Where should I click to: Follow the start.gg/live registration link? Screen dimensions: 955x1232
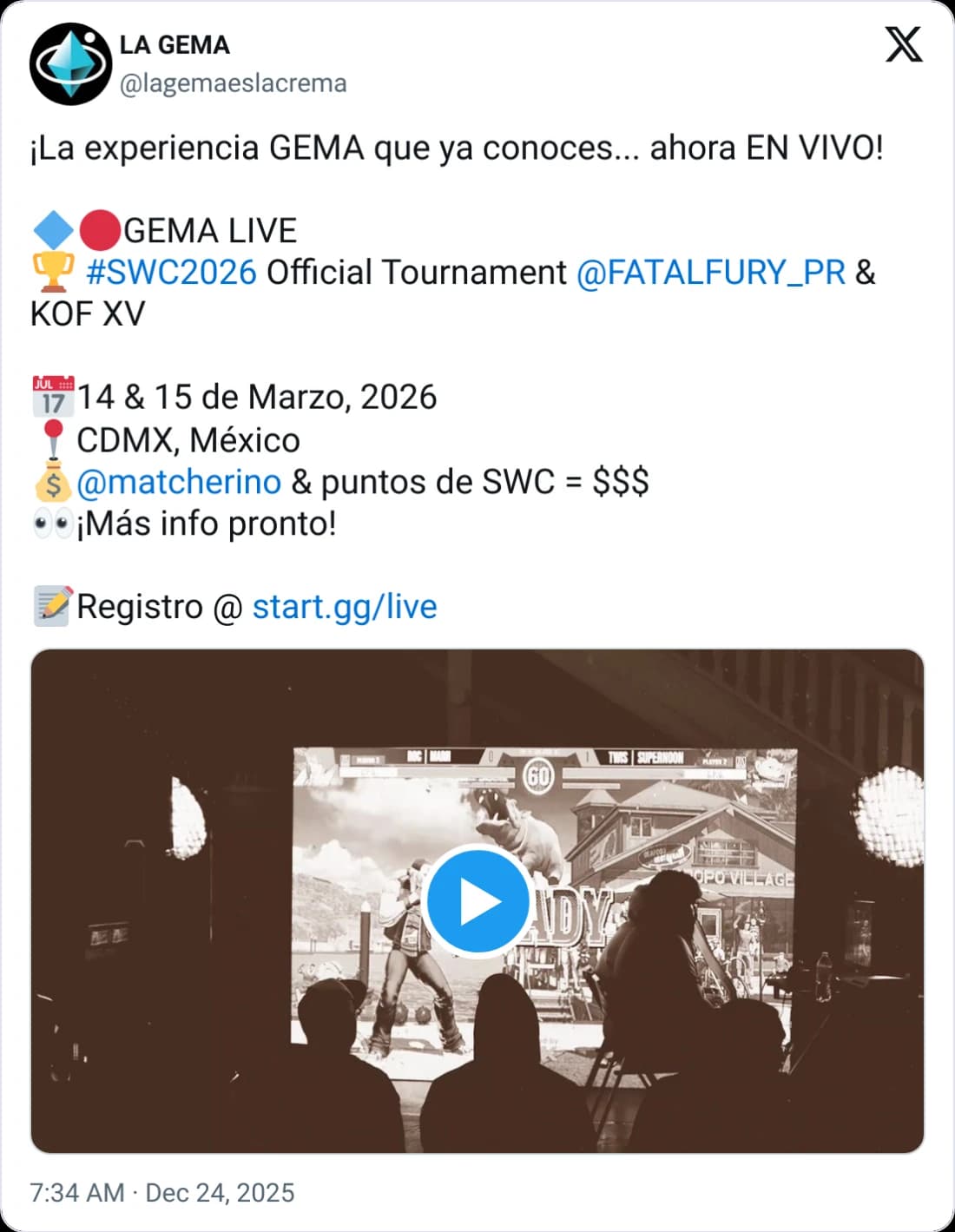point(345,606)
